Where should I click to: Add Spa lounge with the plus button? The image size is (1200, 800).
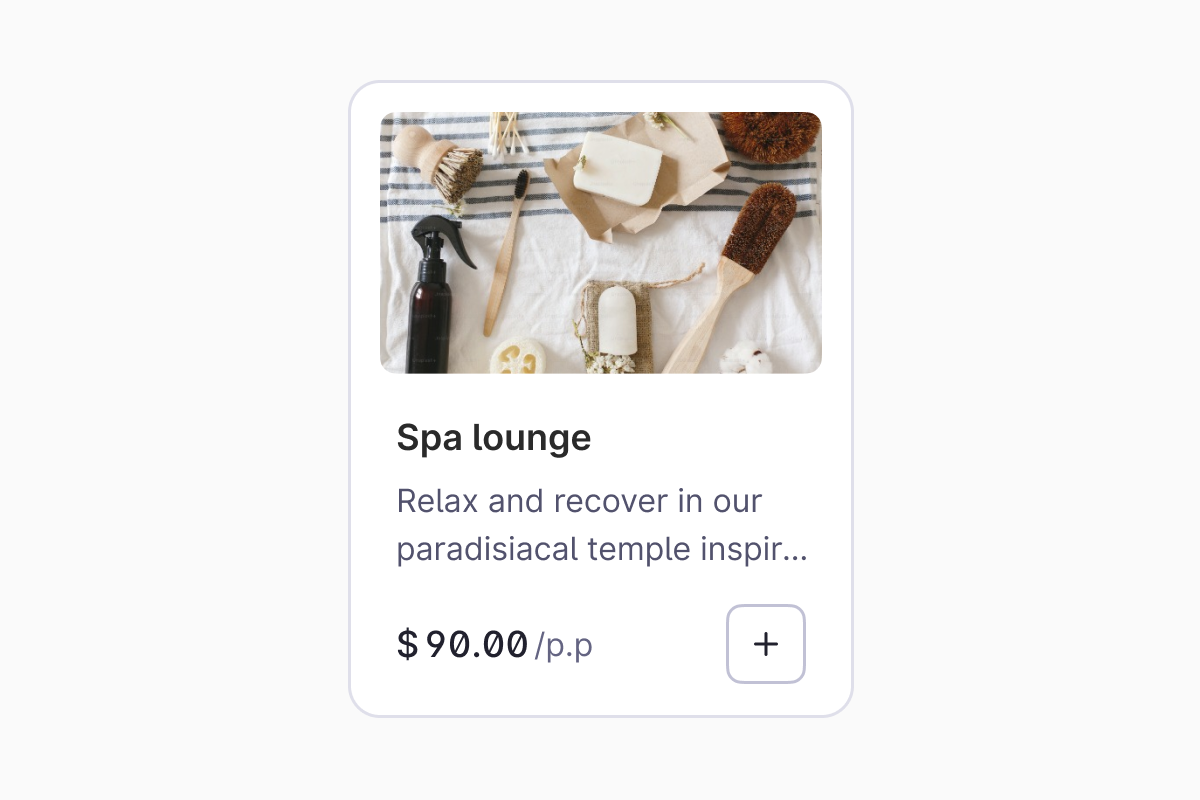pos(765,644)
